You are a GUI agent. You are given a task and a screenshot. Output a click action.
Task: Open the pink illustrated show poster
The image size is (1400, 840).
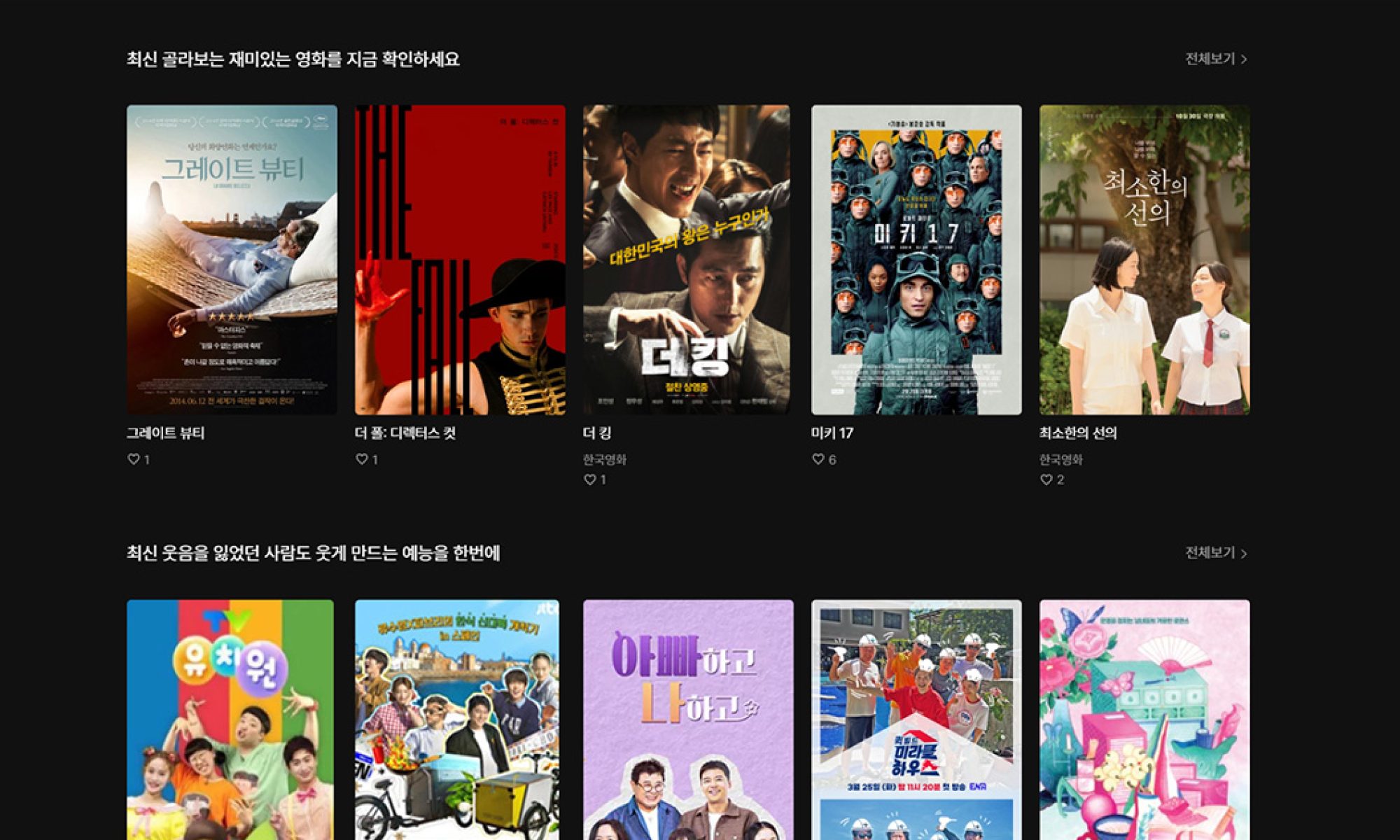1144,720
